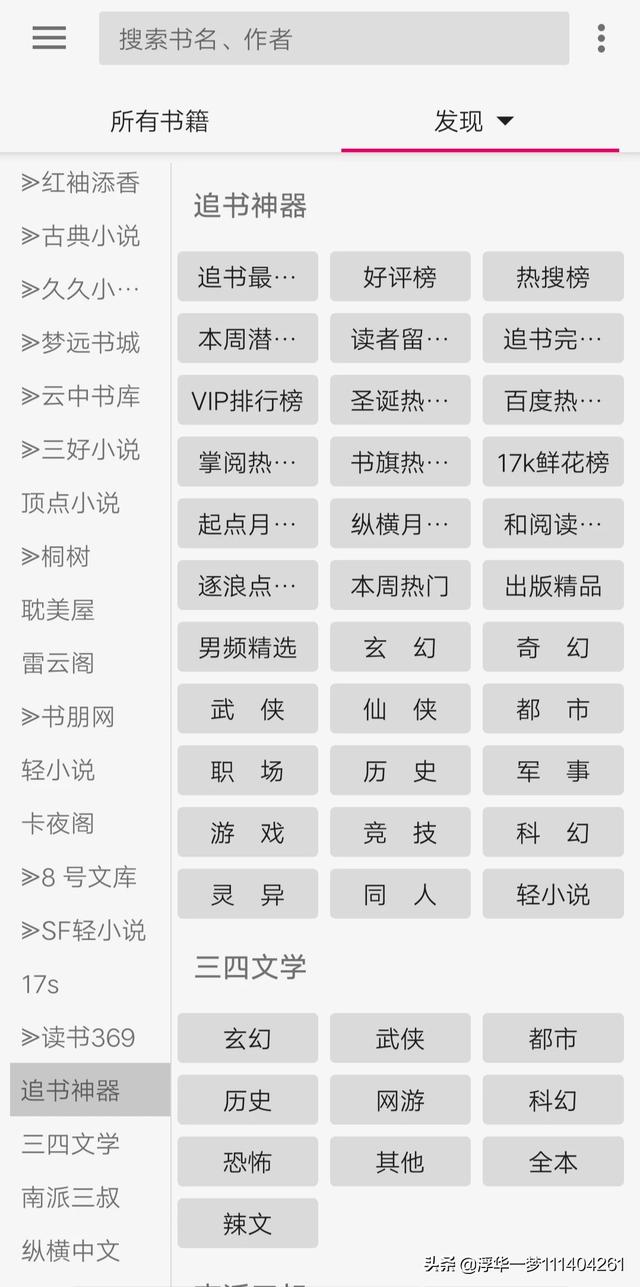Tap the 辣文 chip
640x1287 pixels.
point(247,1223)
